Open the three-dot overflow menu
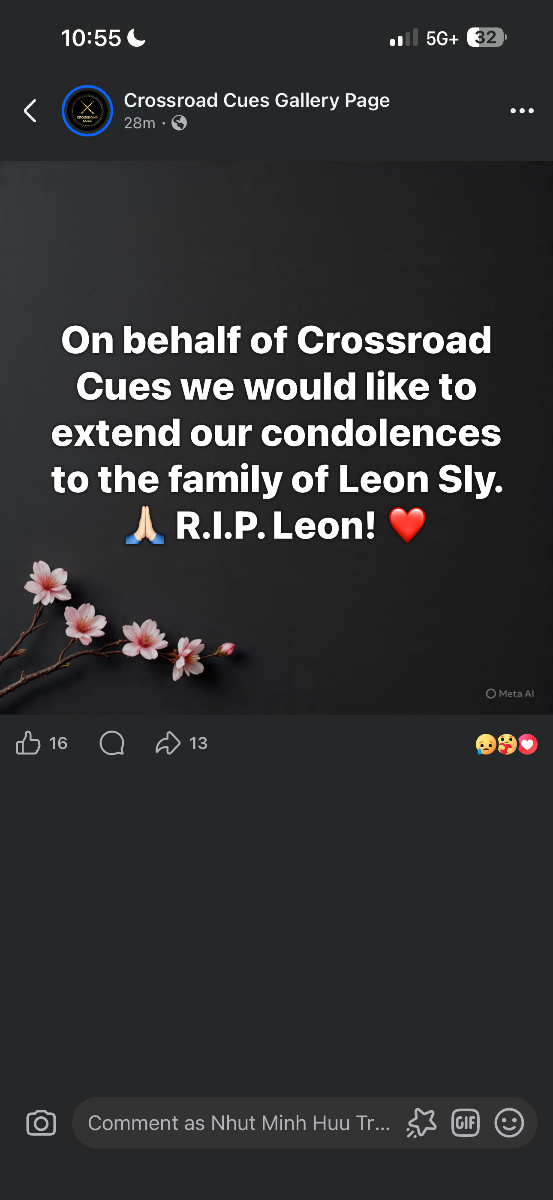553x1200 pixels. [522, 111]
